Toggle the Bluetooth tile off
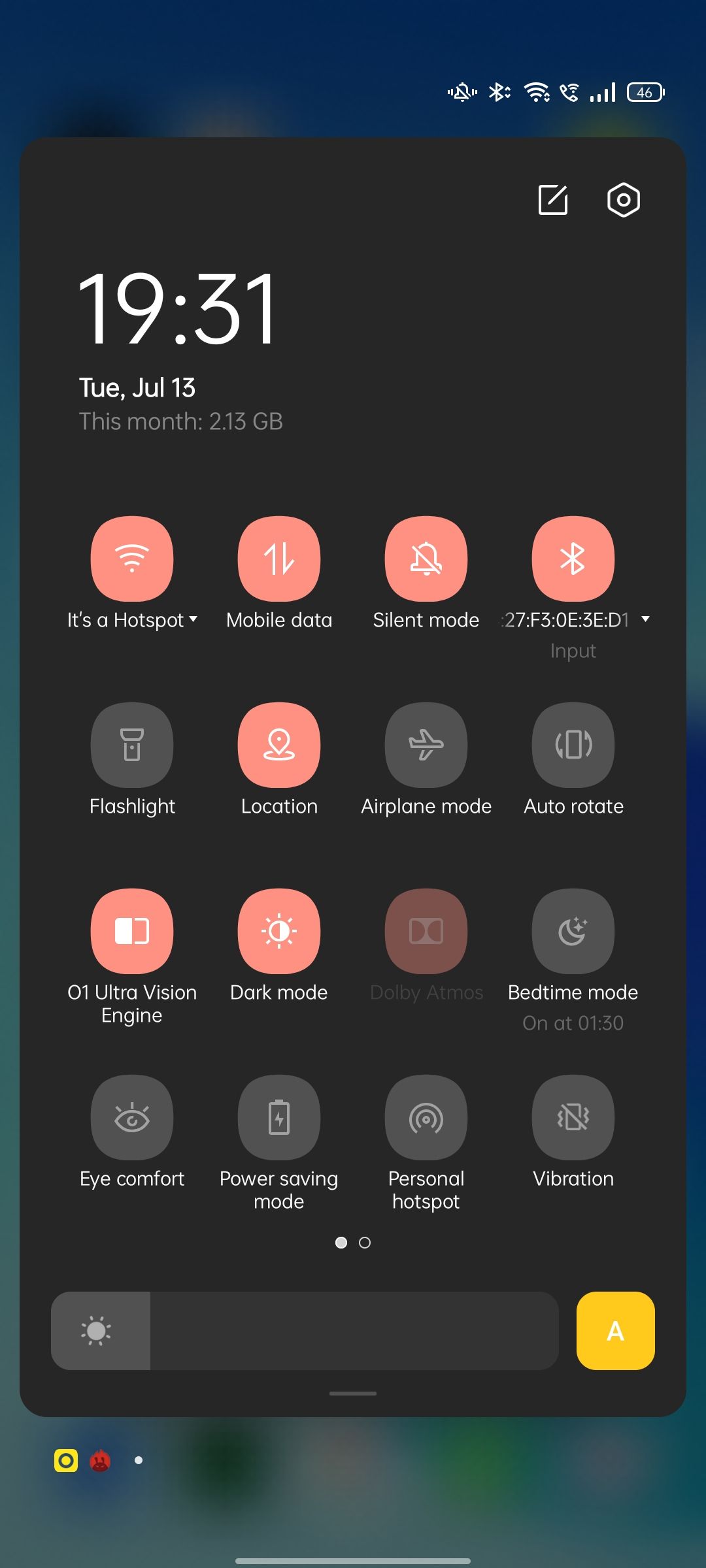Viewport: 706px width, 1568px height. click(x=573, y=559)
